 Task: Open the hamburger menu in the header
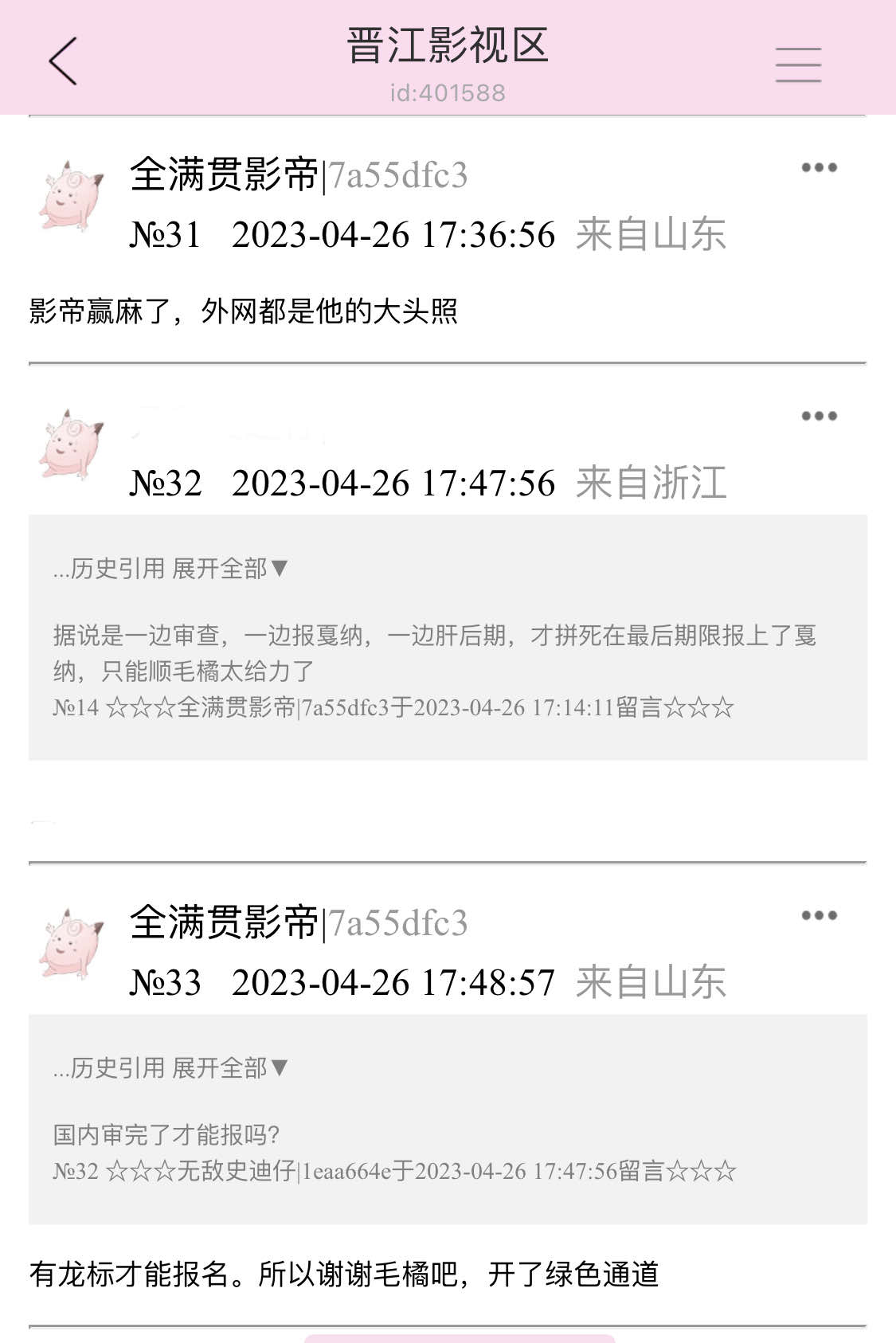(x=798, y=65)
